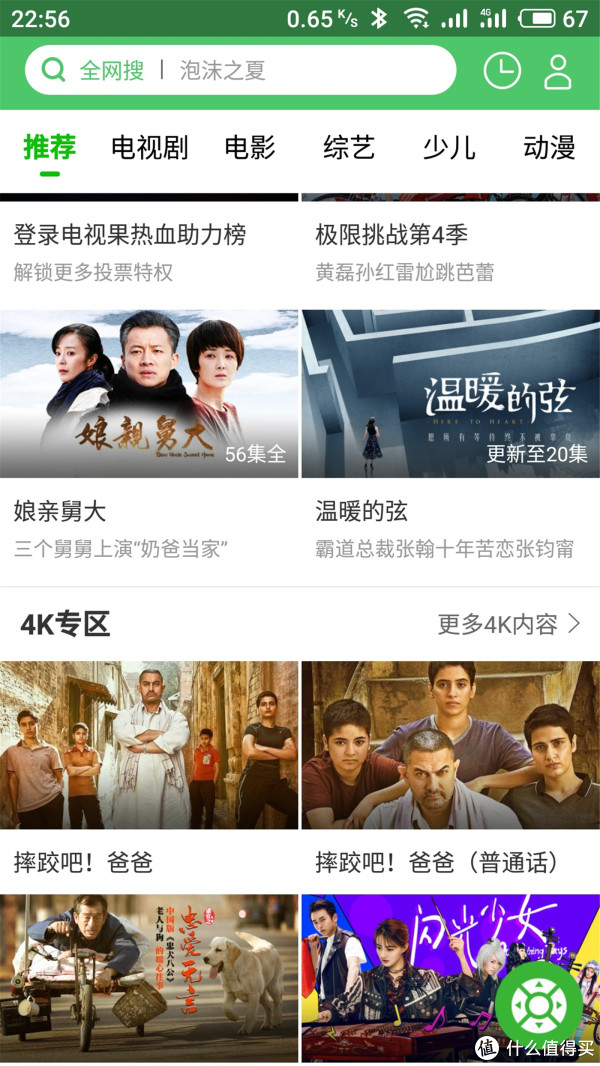Play 摔跤吧！爸爸 original version
Image resolution: width=600 pixels, height=1066 pixels.
tap(149, 745)
